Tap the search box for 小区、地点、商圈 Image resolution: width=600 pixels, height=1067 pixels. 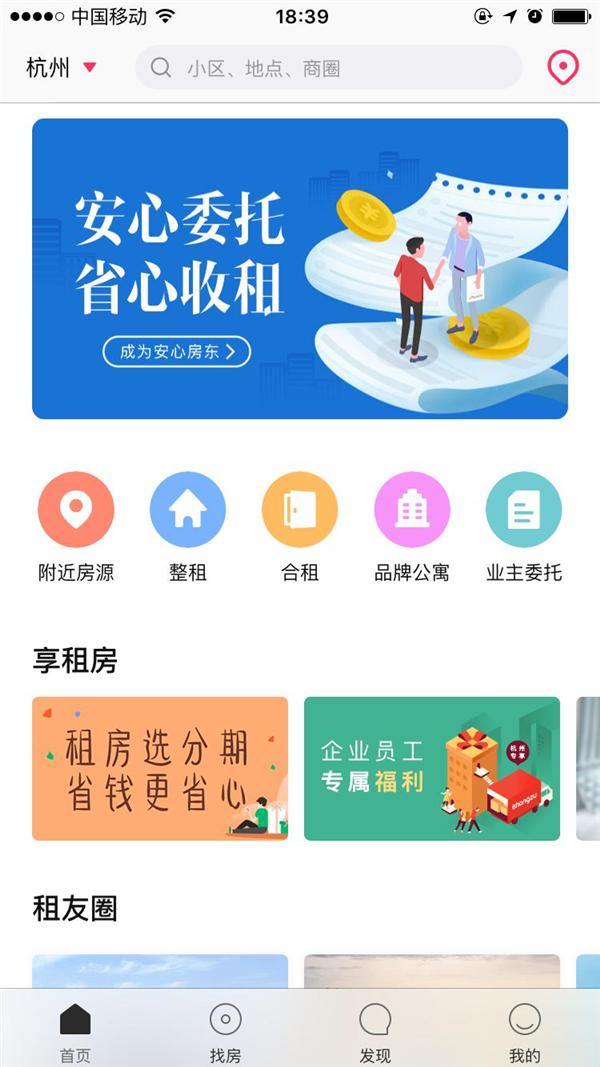(x=328, y=68)
